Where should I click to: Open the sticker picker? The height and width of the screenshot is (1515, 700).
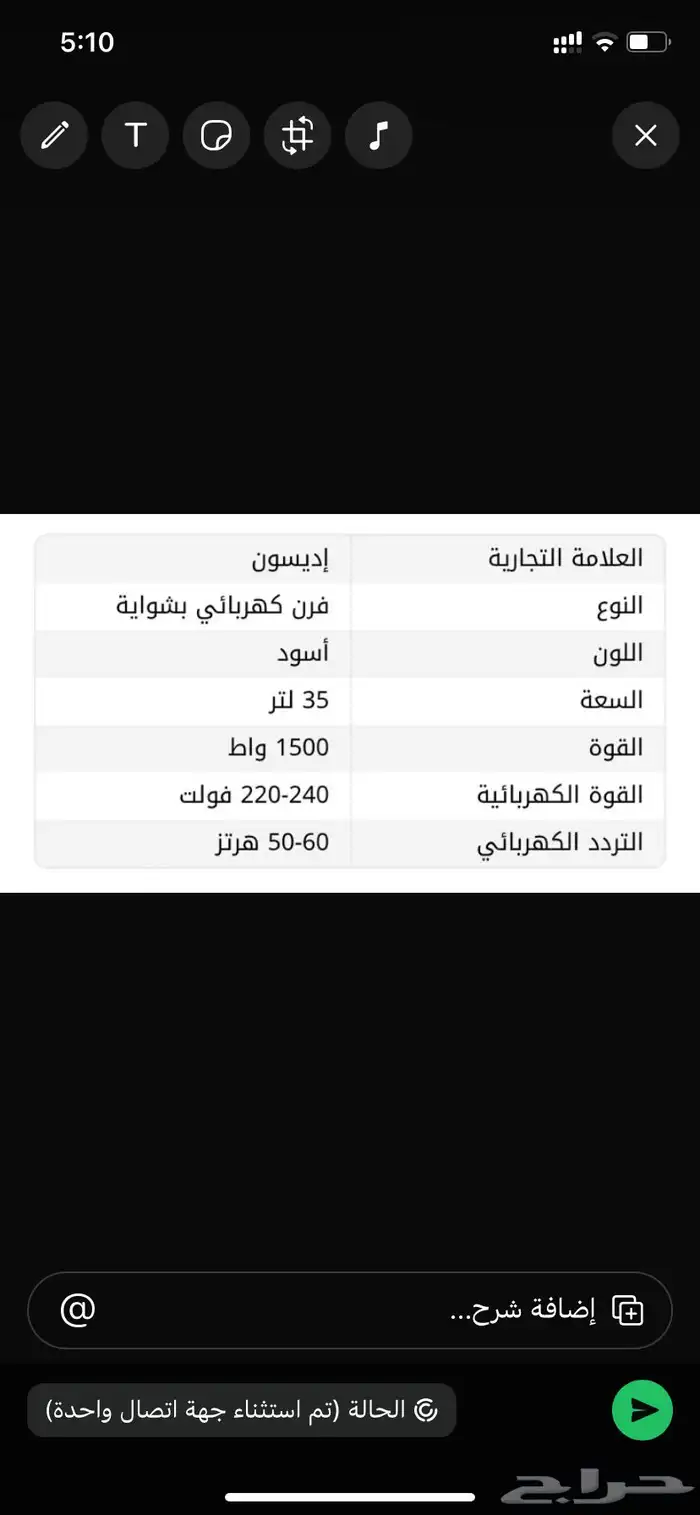coord(216,135)
